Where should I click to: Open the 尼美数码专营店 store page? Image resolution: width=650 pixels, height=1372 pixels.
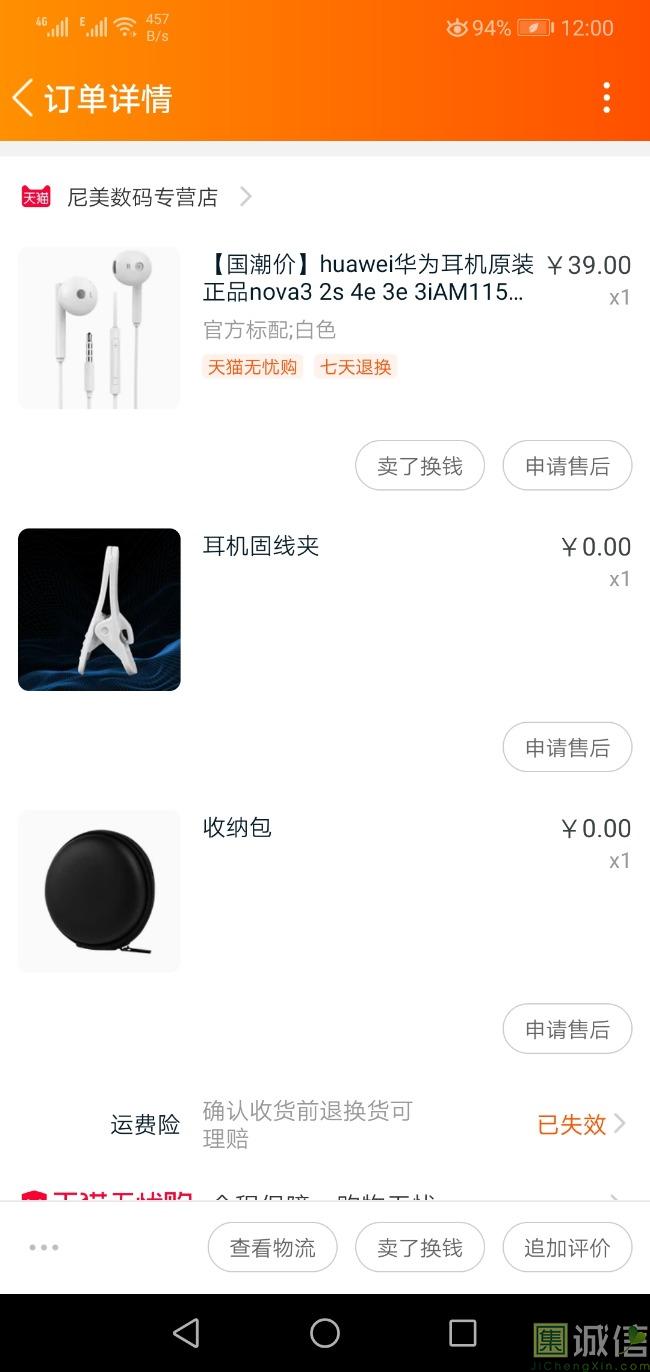pos(142,197)
